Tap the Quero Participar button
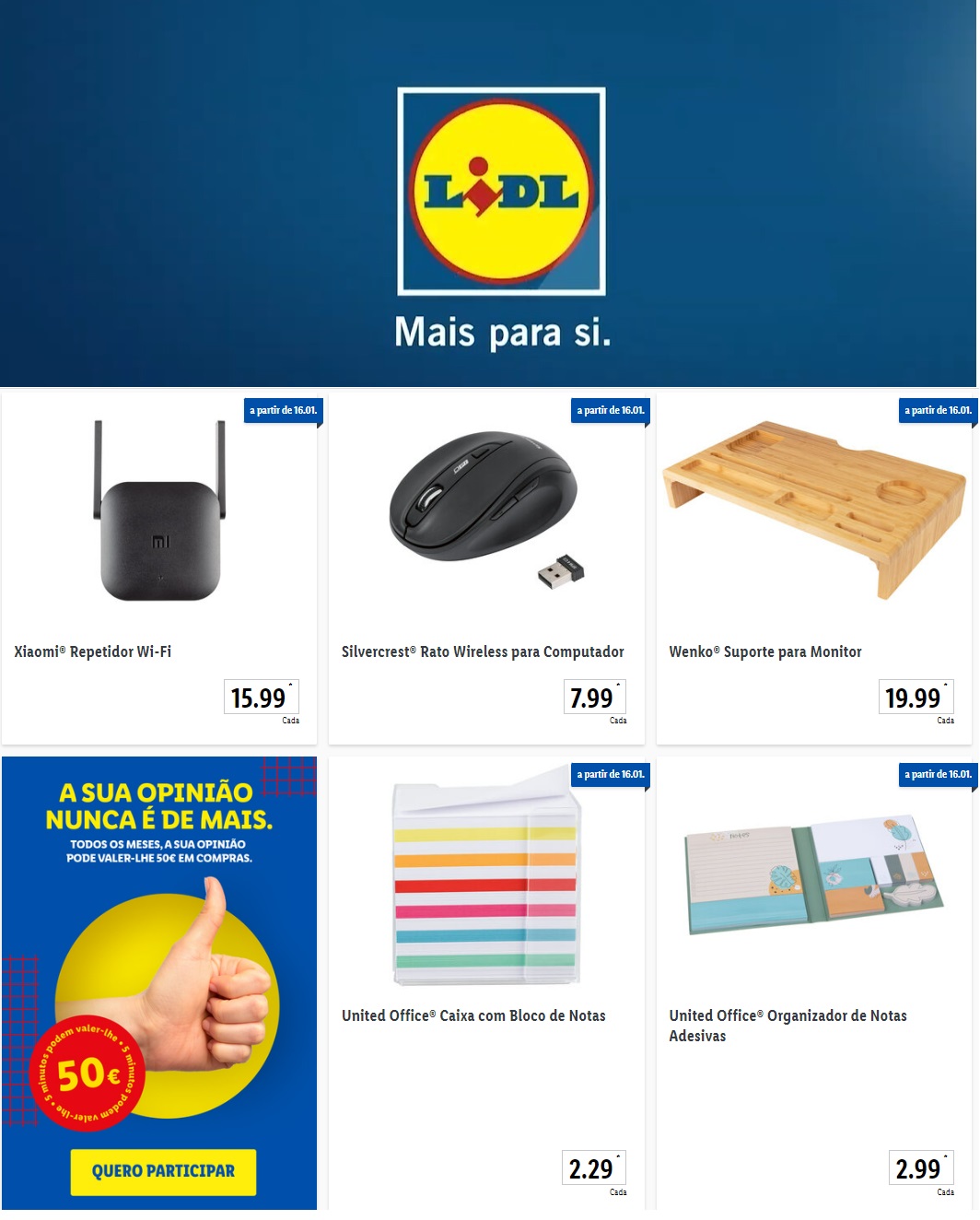The image size is (980, 1220). pyautogui.click(x=163, y=1171)
